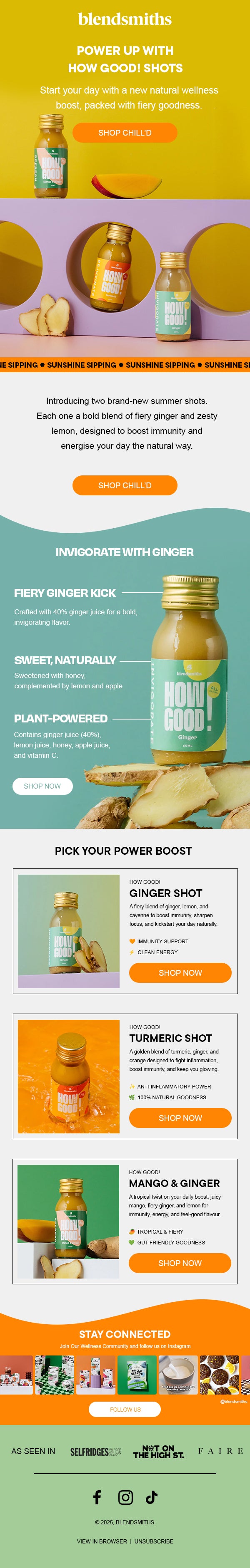Image resolution: width=250 pixels, height=1568 pixels.
Task: Shop now for the Turmeric Shot
Action: (180, 1118)
